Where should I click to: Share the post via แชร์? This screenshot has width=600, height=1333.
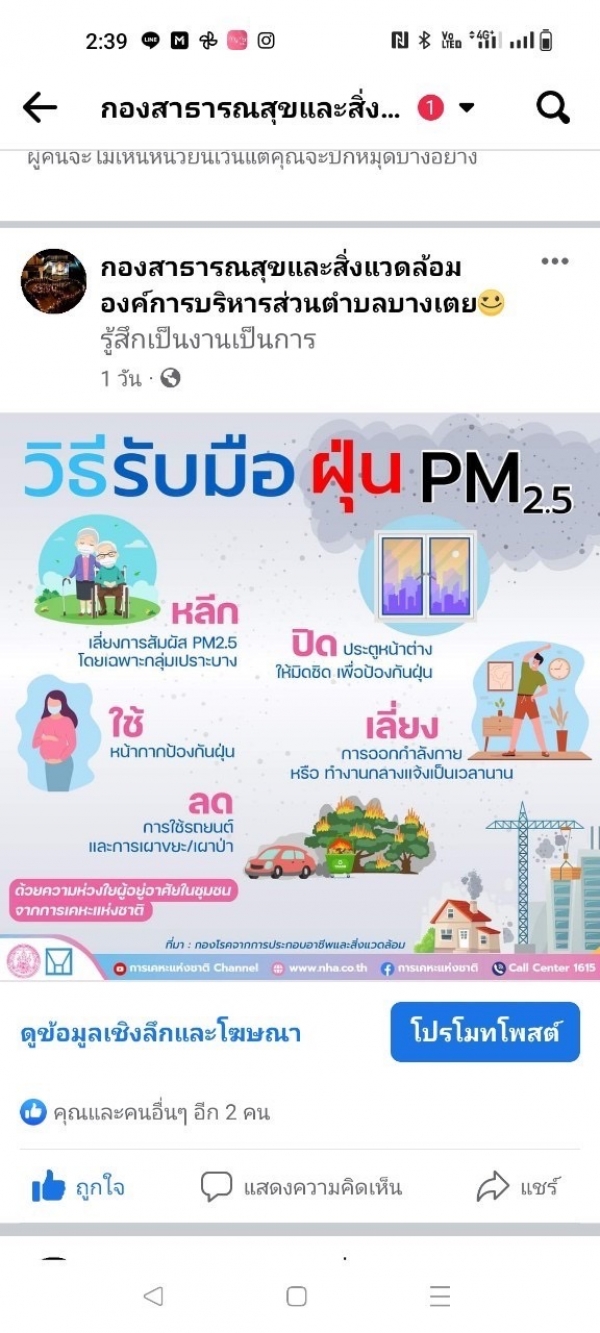tap(518, 1187)
